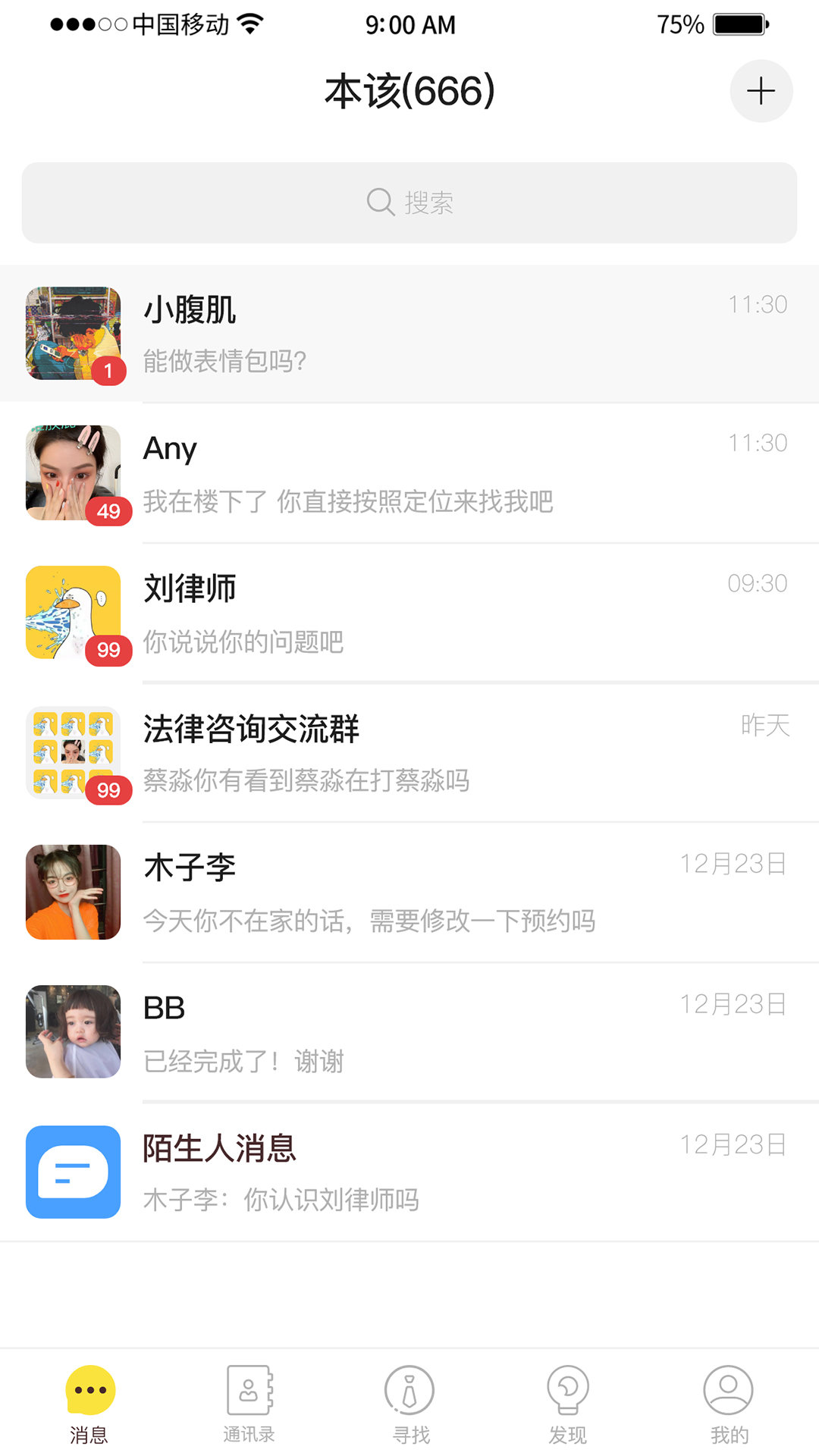Image resolution: width=819 pixels, height=1456 pixels.
Task: Open the chat with 刘律师
Action: [x=409, y=613]
